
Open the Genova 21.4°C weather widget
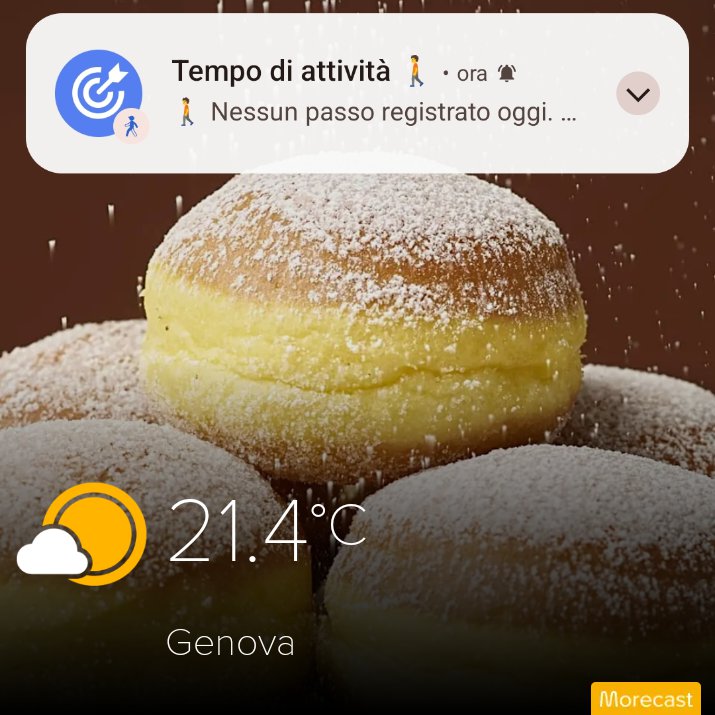[x=192, y=572]
